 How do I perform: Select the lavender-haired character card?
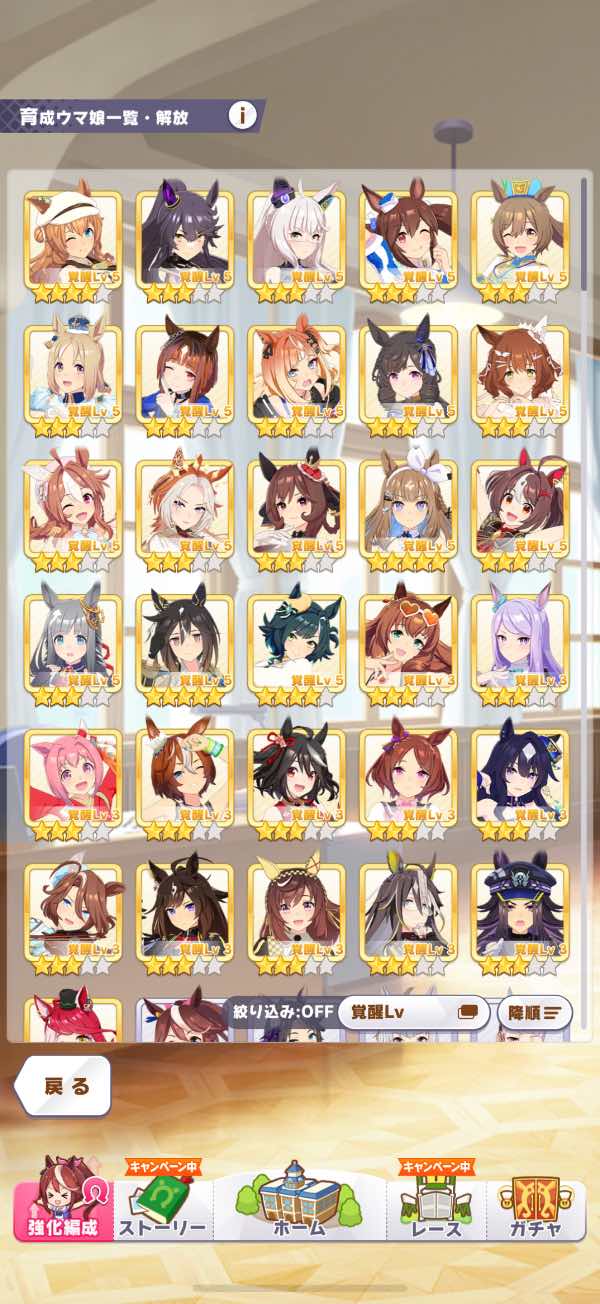521,651
